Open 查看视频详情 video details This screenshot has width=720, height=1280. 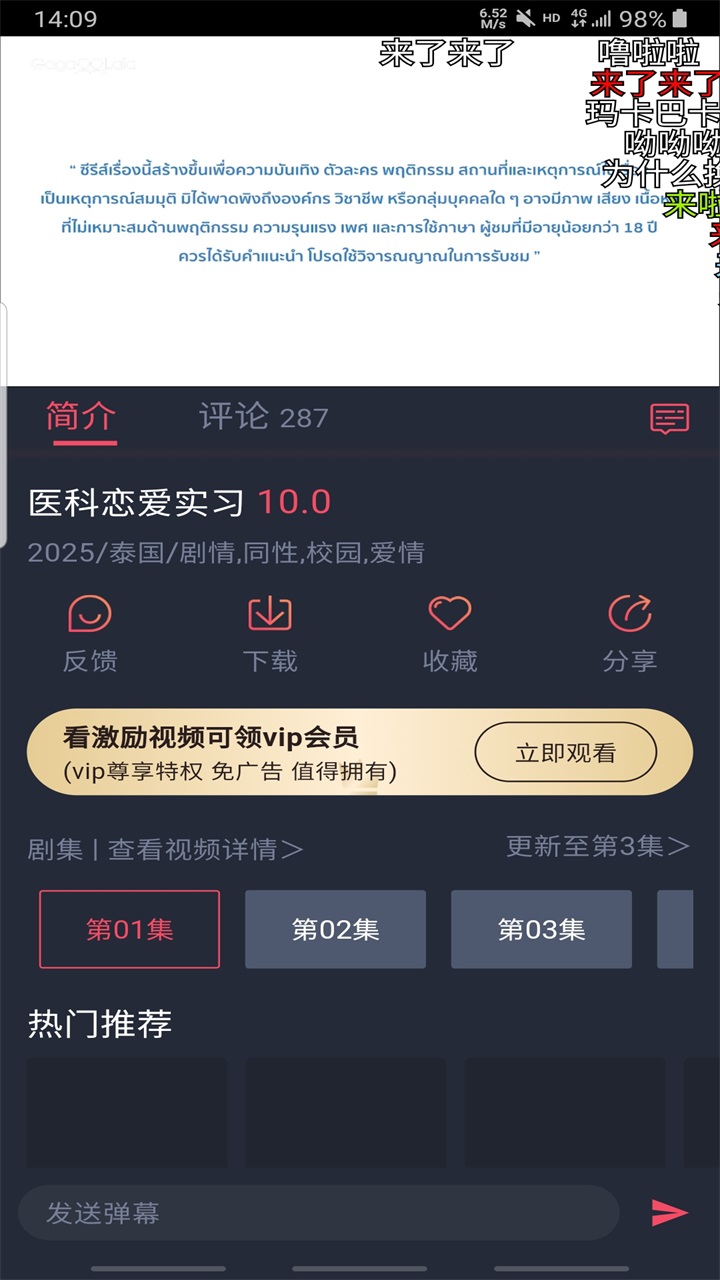click(205, 849)
